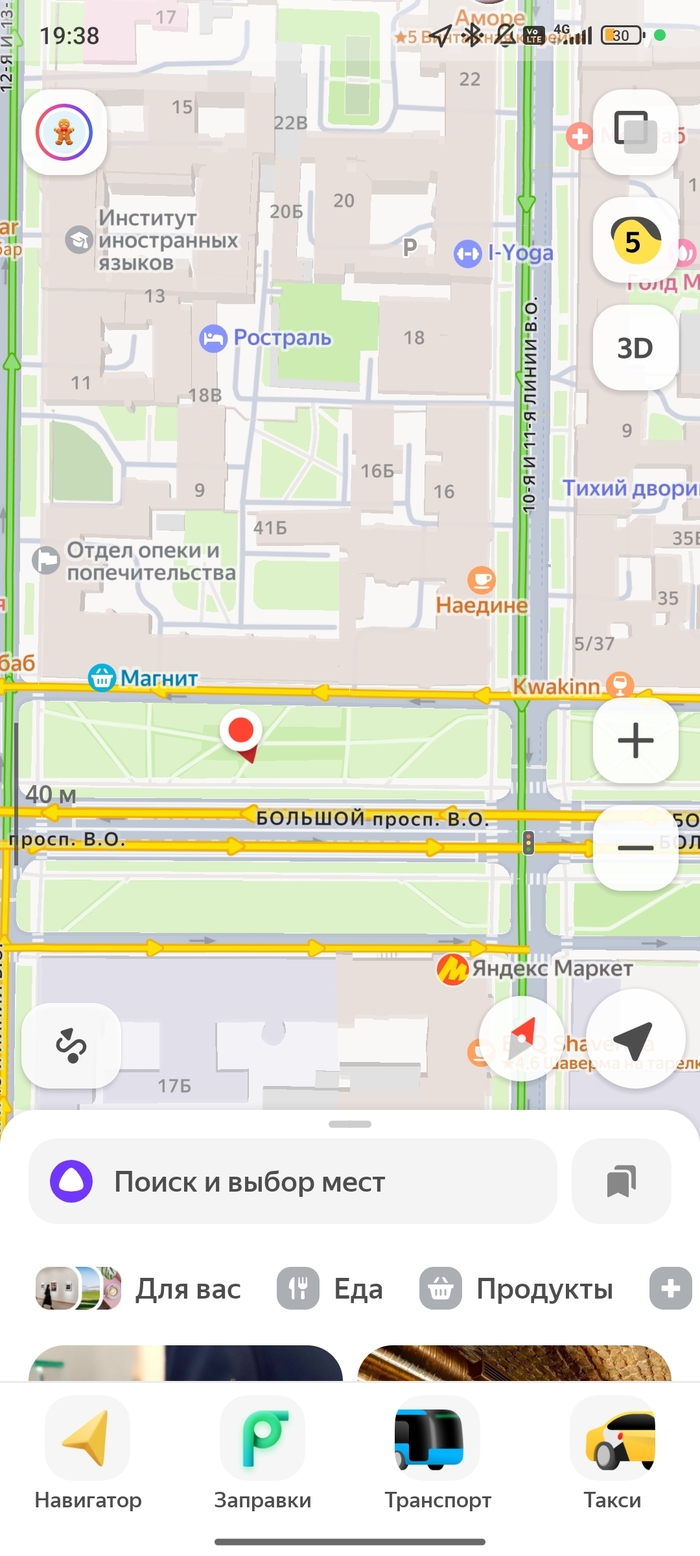Image resolution: width=700 pixels, height=1556 pixels.
Task: Open the 'Магнит' store on the map
Action: pyautogui.click(x=143, y=679)
